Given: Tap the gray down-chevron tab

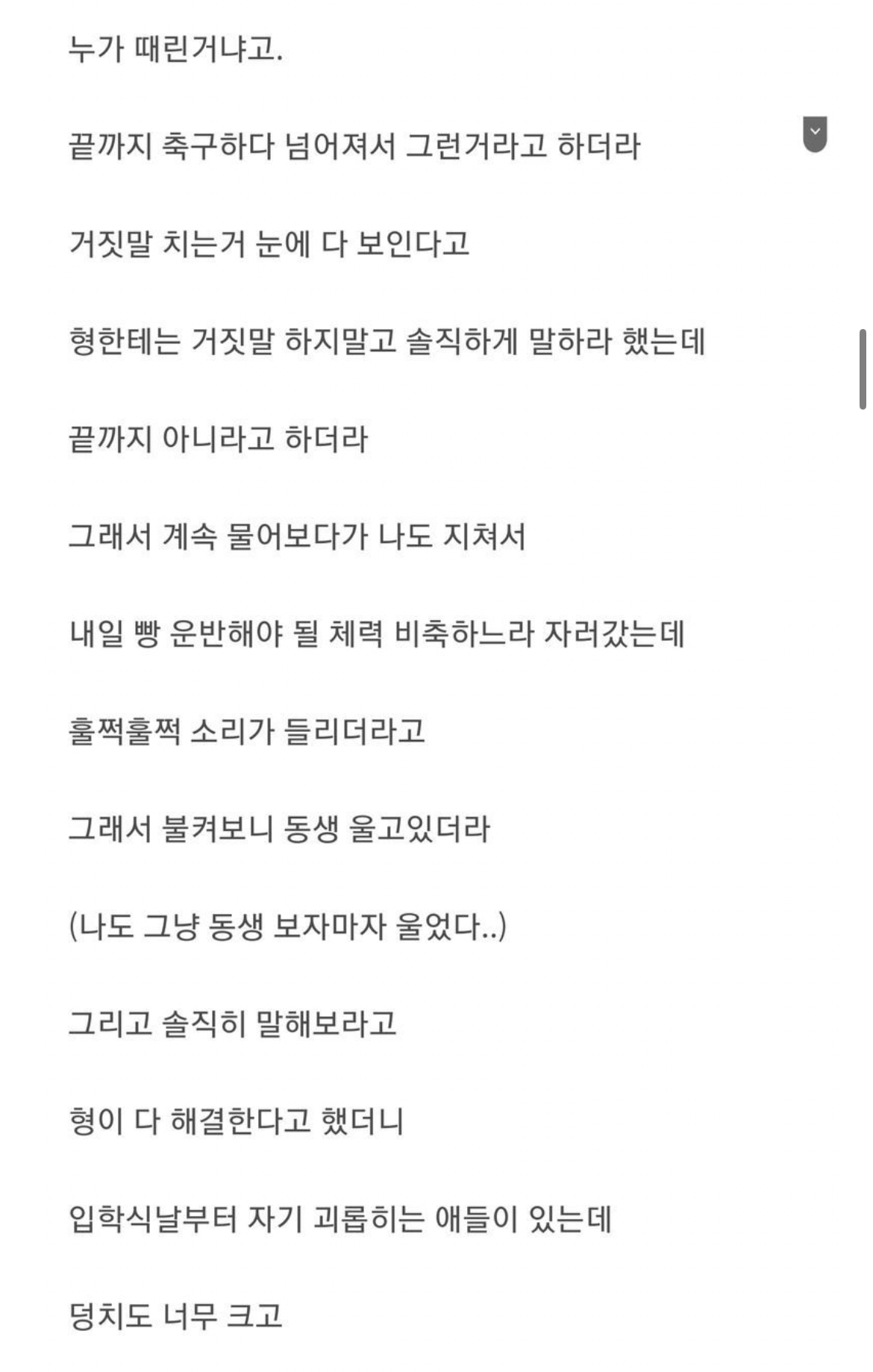Looking at the screenshot, I should point(815,134).
